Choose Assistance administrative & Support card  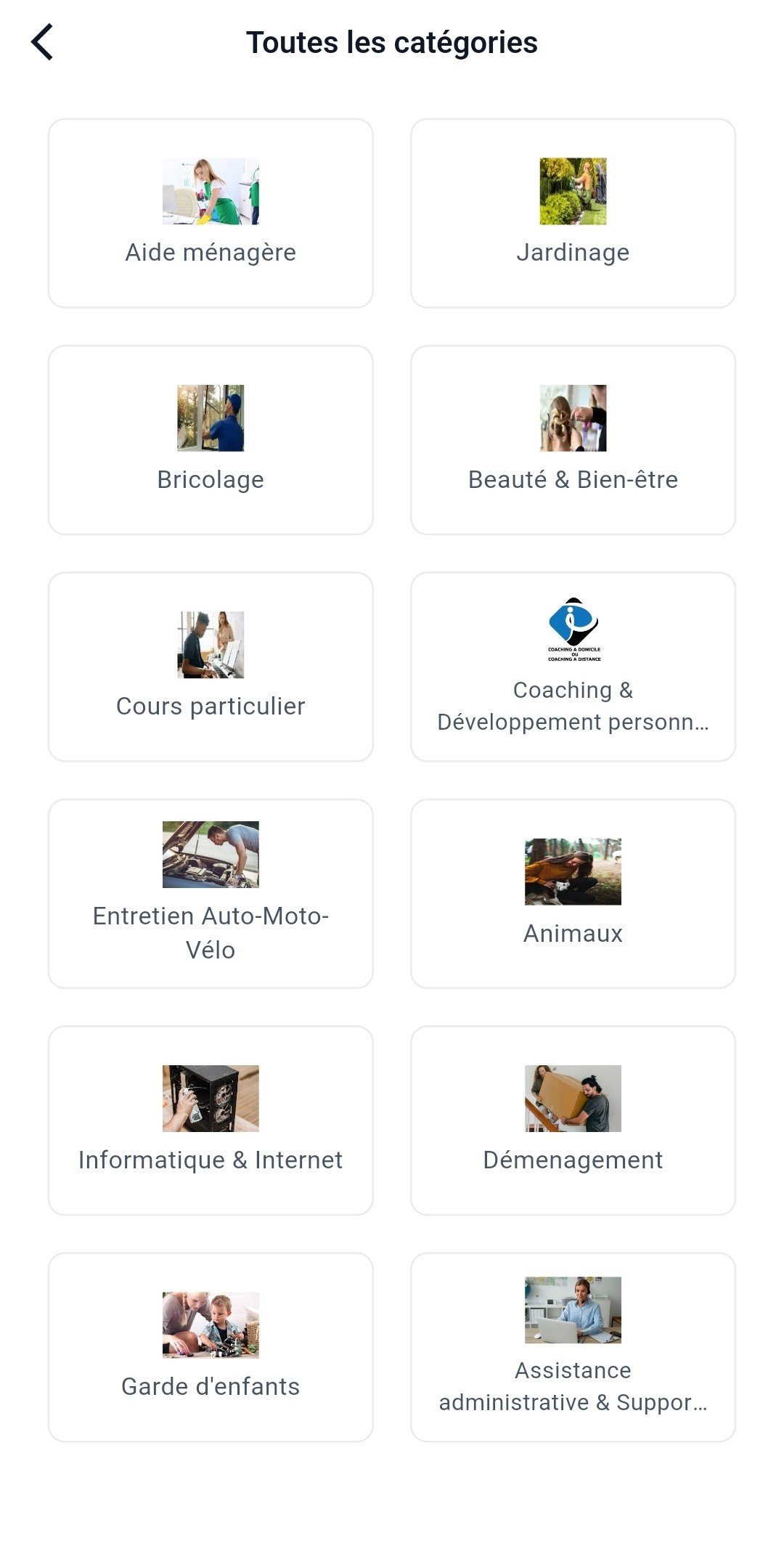pyautogui.click(x=573, y=1347)
